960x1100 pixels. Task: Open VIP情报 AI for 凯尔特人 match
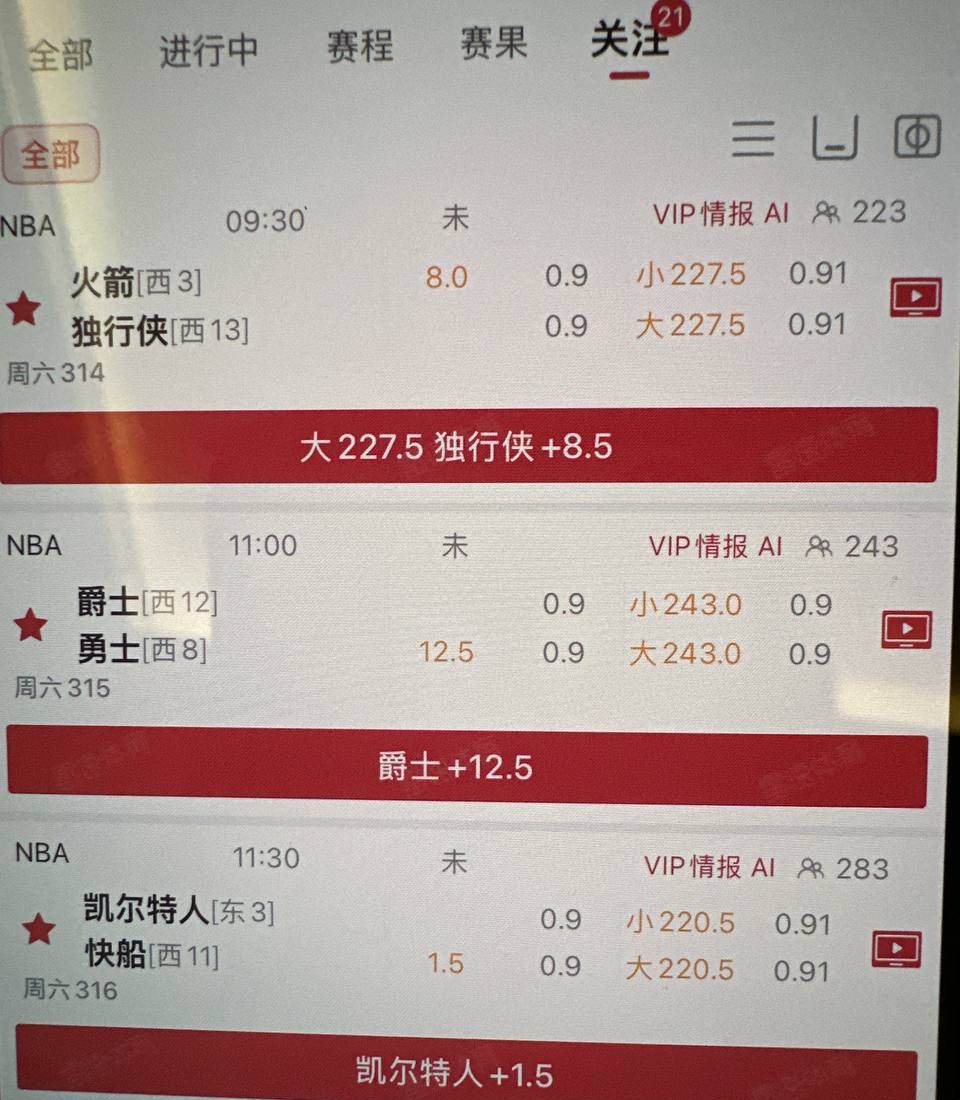pyautogui.click(x=709, y=867)
